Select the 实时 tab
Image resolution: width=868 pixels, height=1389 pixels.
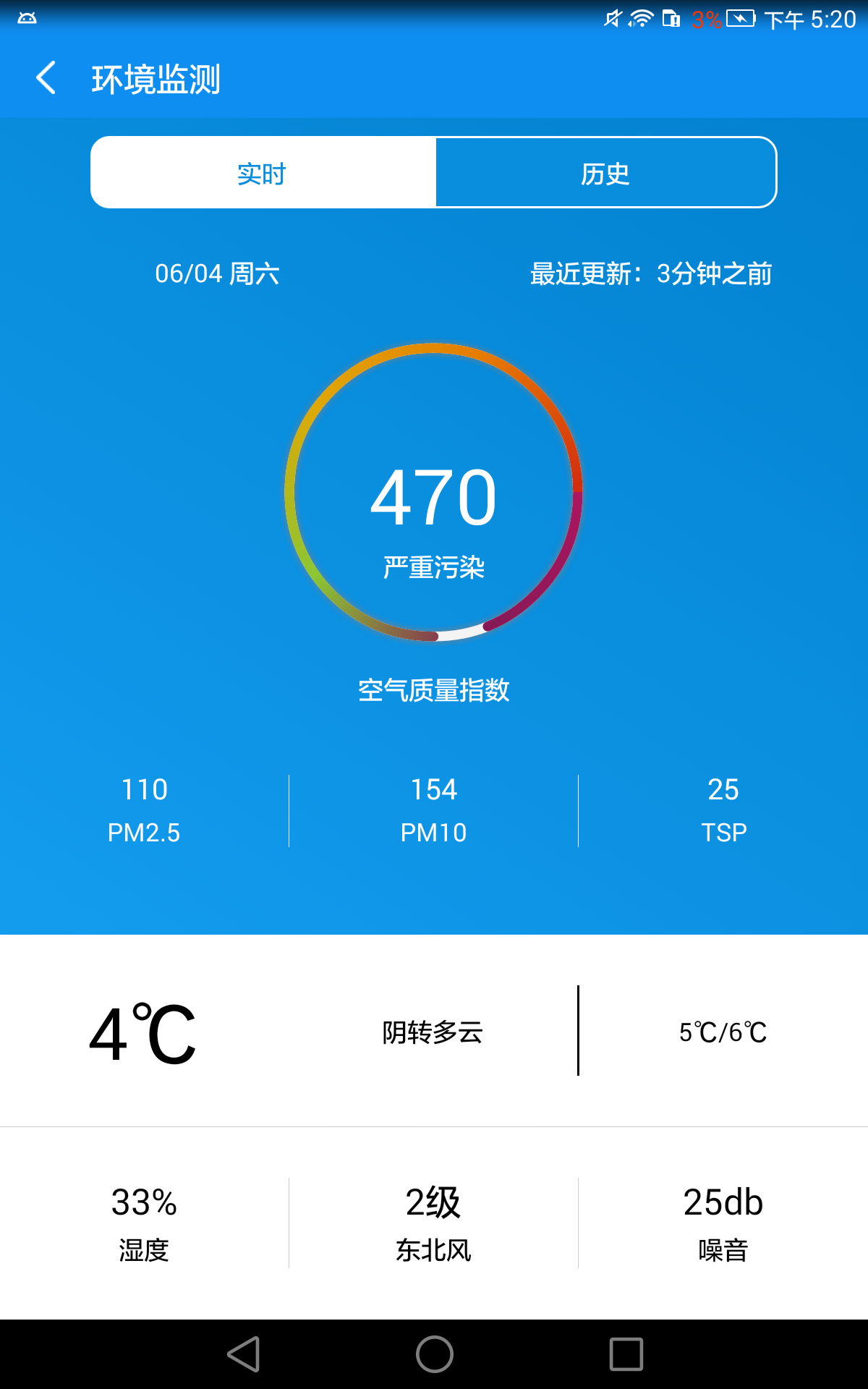(x=263, y=173)
